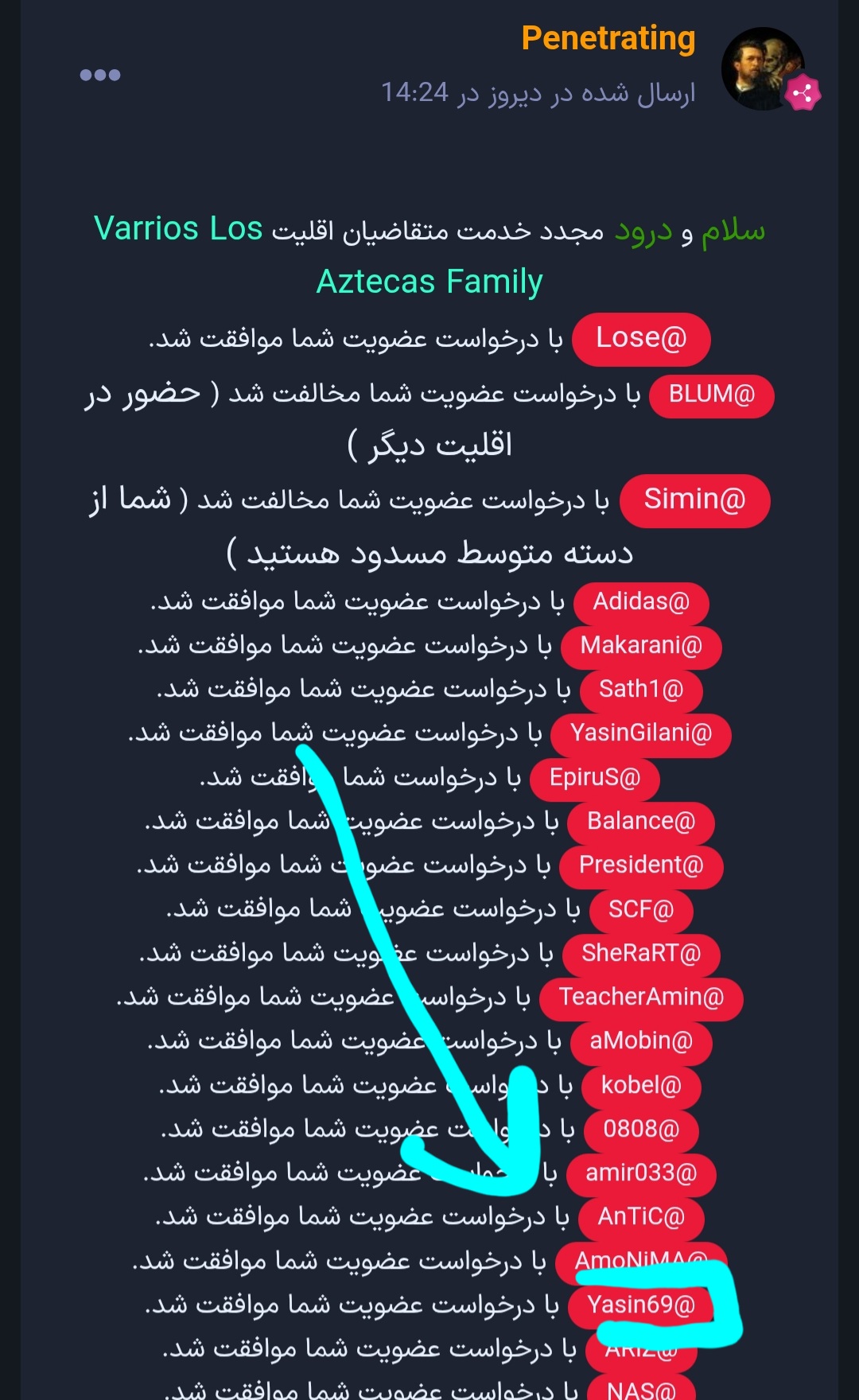This screenshot has height=1400, width=859.
Task: Open the @President mention
Action: pyautogui.click(x=641, y=865)
